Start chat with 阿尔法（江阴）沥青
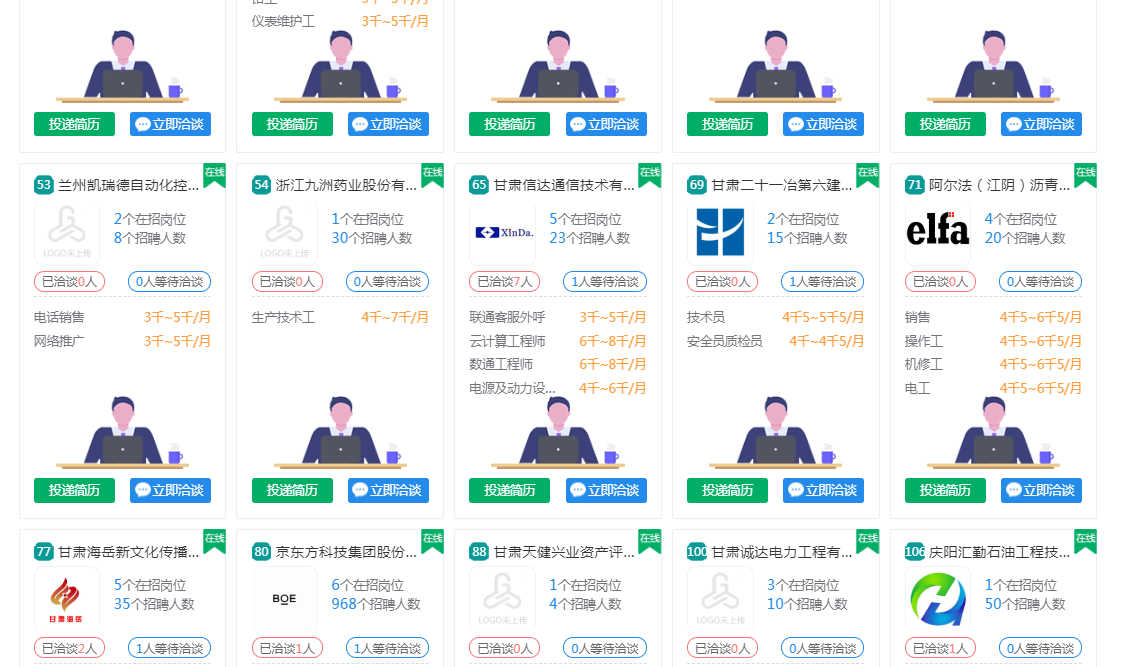Viewport: 1124px width, 667px height. [x=1041, y=490]
